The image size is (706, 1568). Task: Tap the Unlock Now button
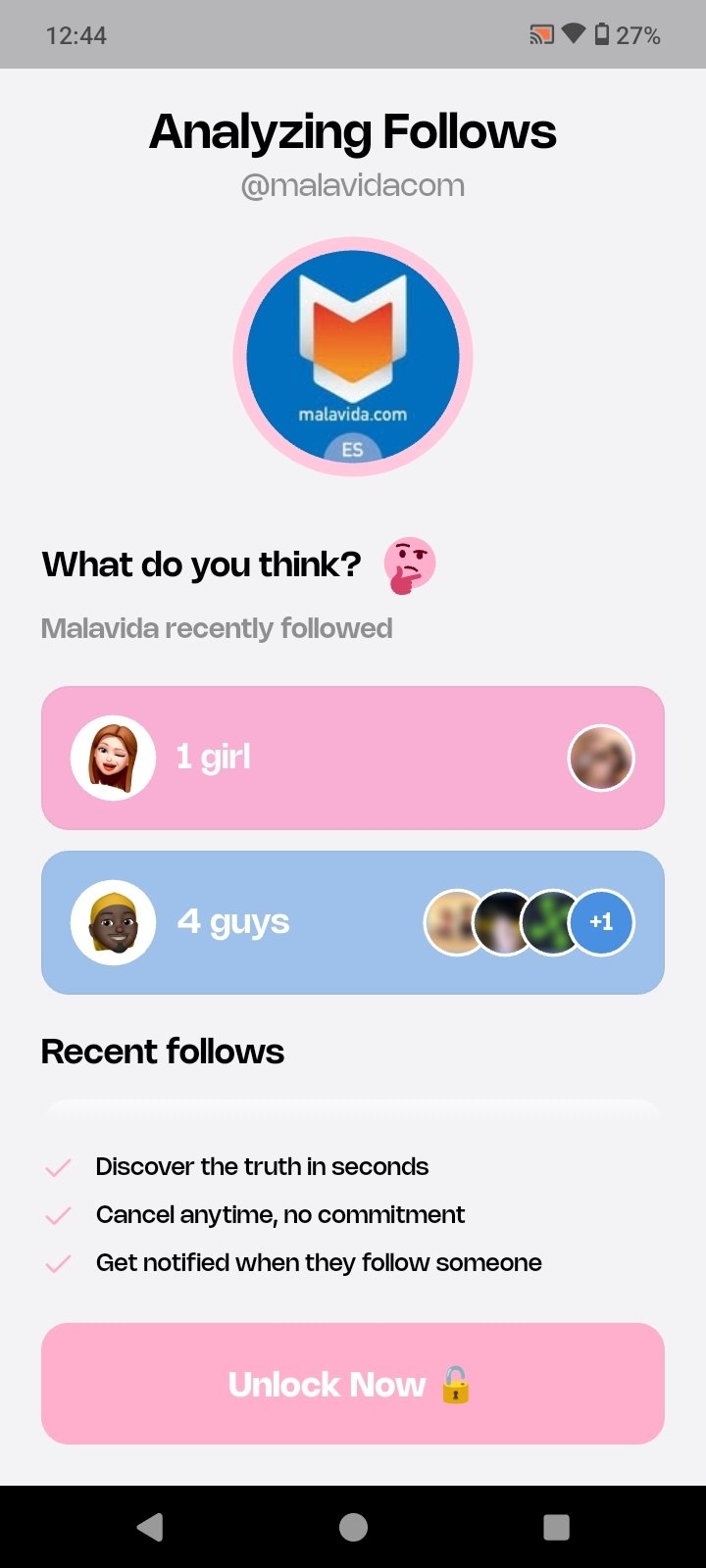pyautogui.click(x=352, y=1383)
